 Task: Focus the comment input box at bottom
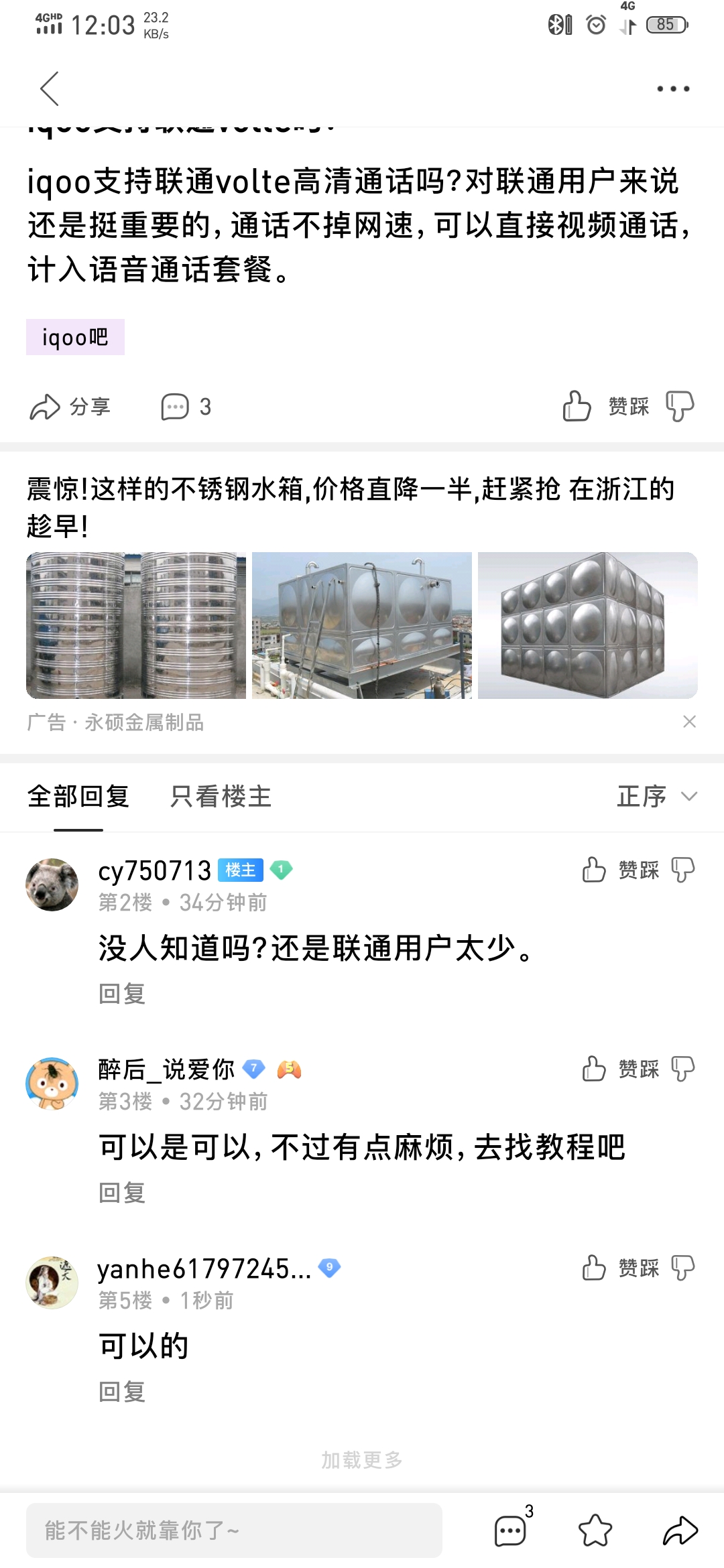234,1530
